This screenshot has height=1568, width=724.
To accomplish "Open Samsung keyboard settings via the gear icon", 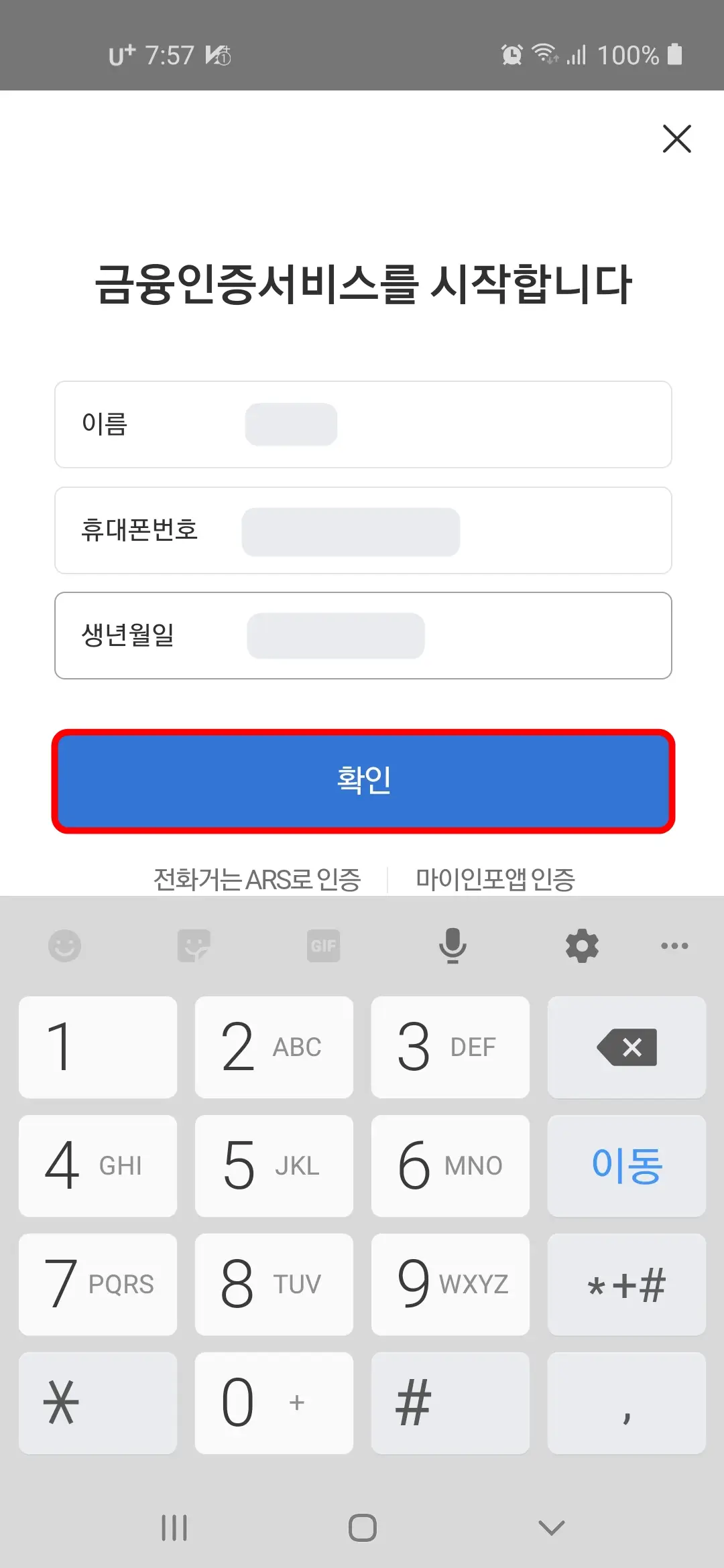I will [x=582, y=945].
